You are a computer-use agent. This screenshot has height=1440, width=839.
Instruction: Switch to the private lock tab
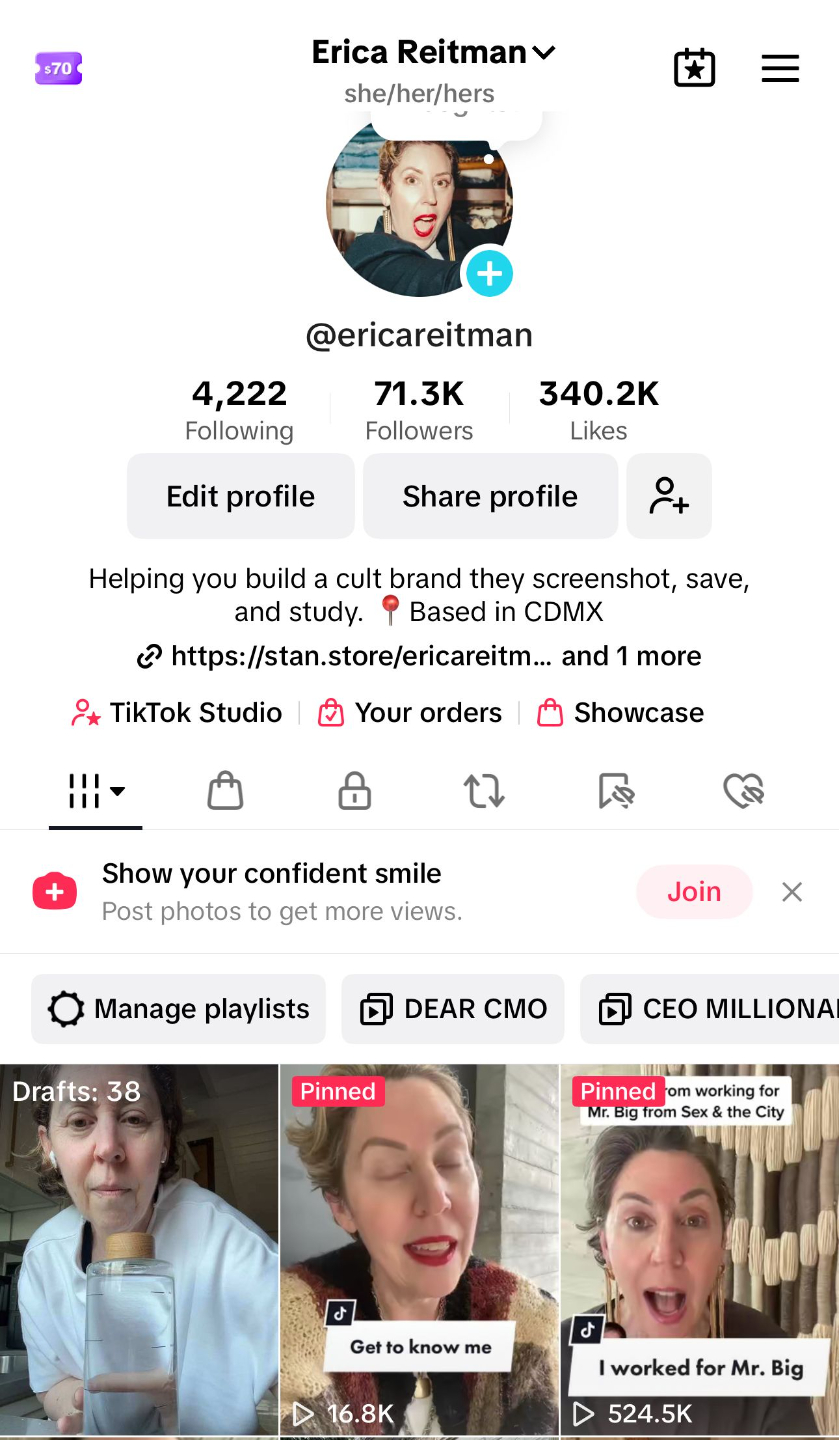tap(354, 792)
